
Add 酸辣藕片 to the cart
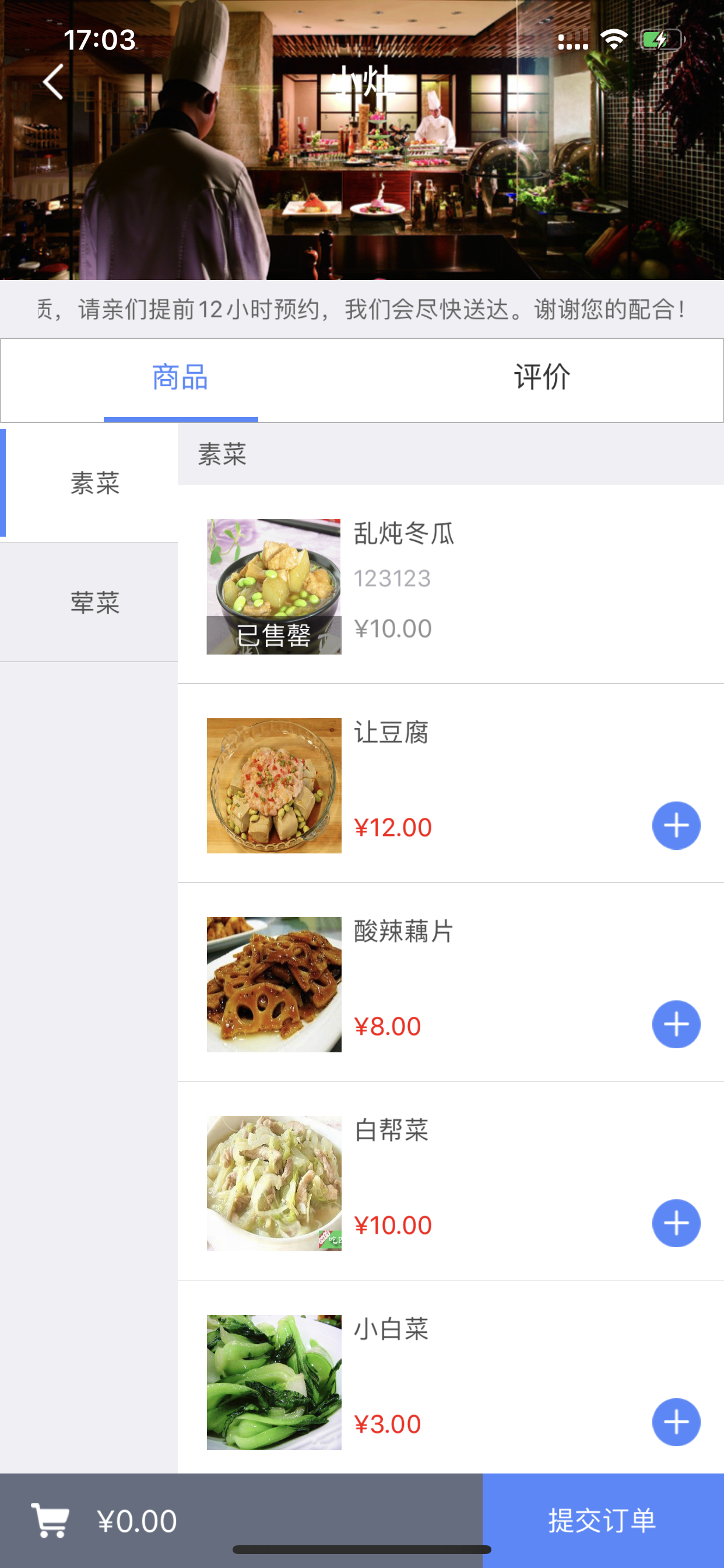pyautogui.click(x=676, y=1024)
